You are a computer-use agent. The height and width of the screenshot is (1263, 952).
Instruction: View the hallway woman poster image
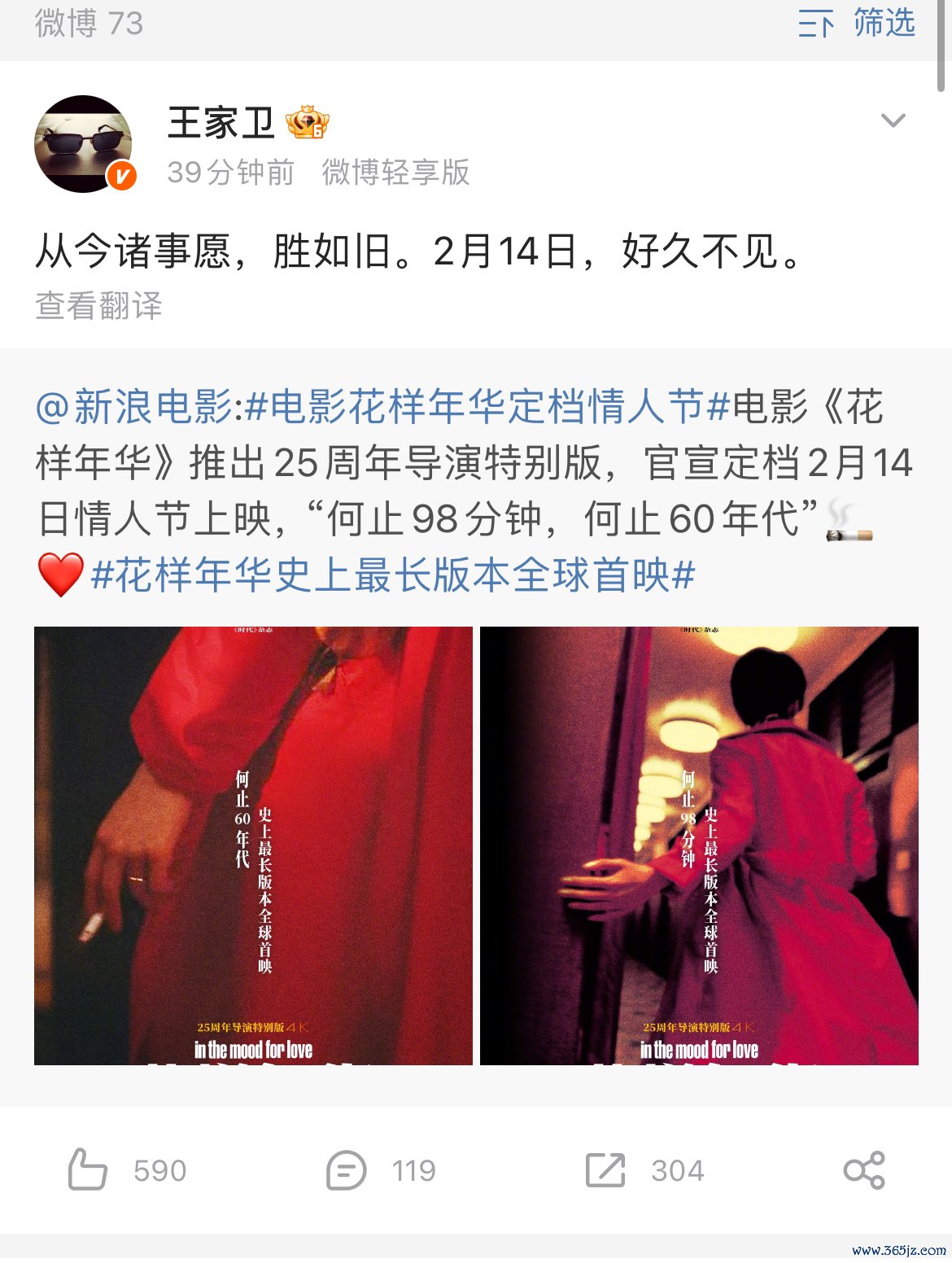click(x=699, y=845)
